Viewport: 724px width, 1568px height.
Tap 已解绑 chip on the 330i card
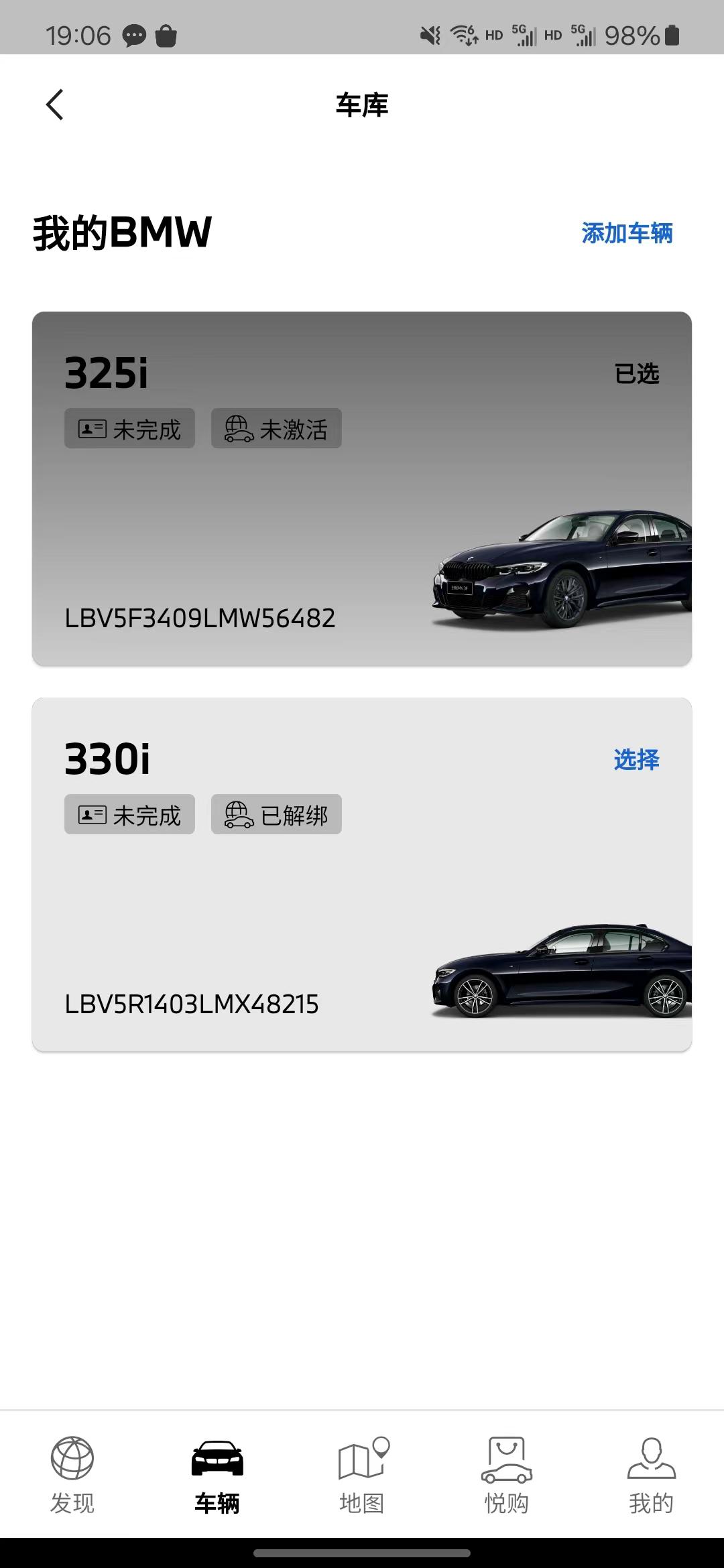pos(276,815)
